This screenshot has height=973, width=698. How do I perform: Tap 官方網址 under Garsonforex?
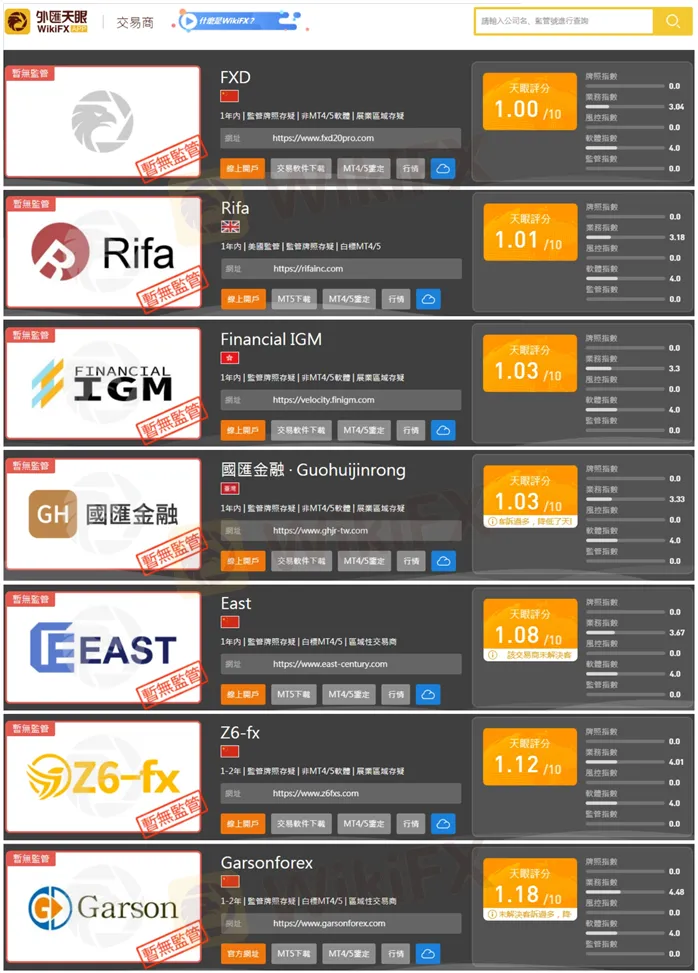point(242,954)
